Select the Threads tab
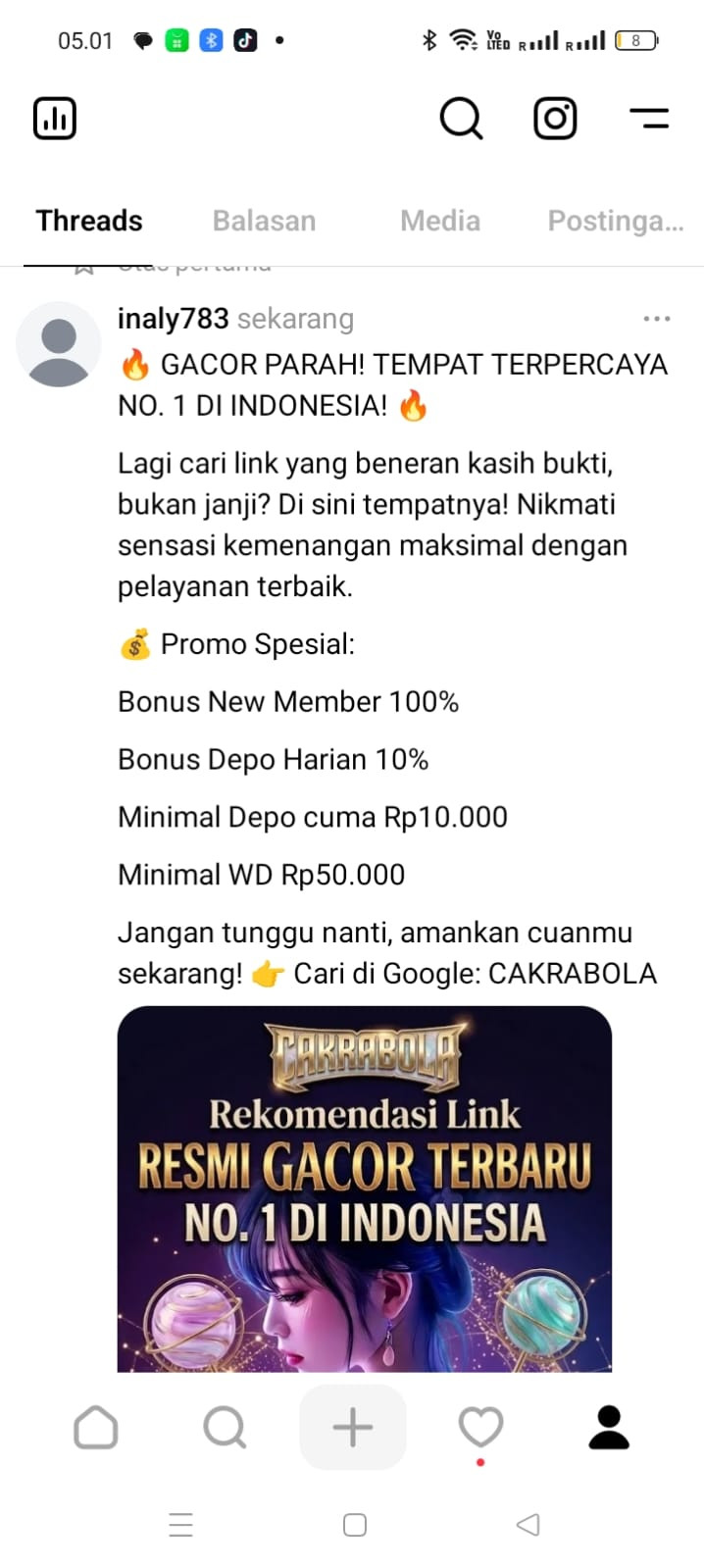The image size is (704, 1568). pos(89,221)
